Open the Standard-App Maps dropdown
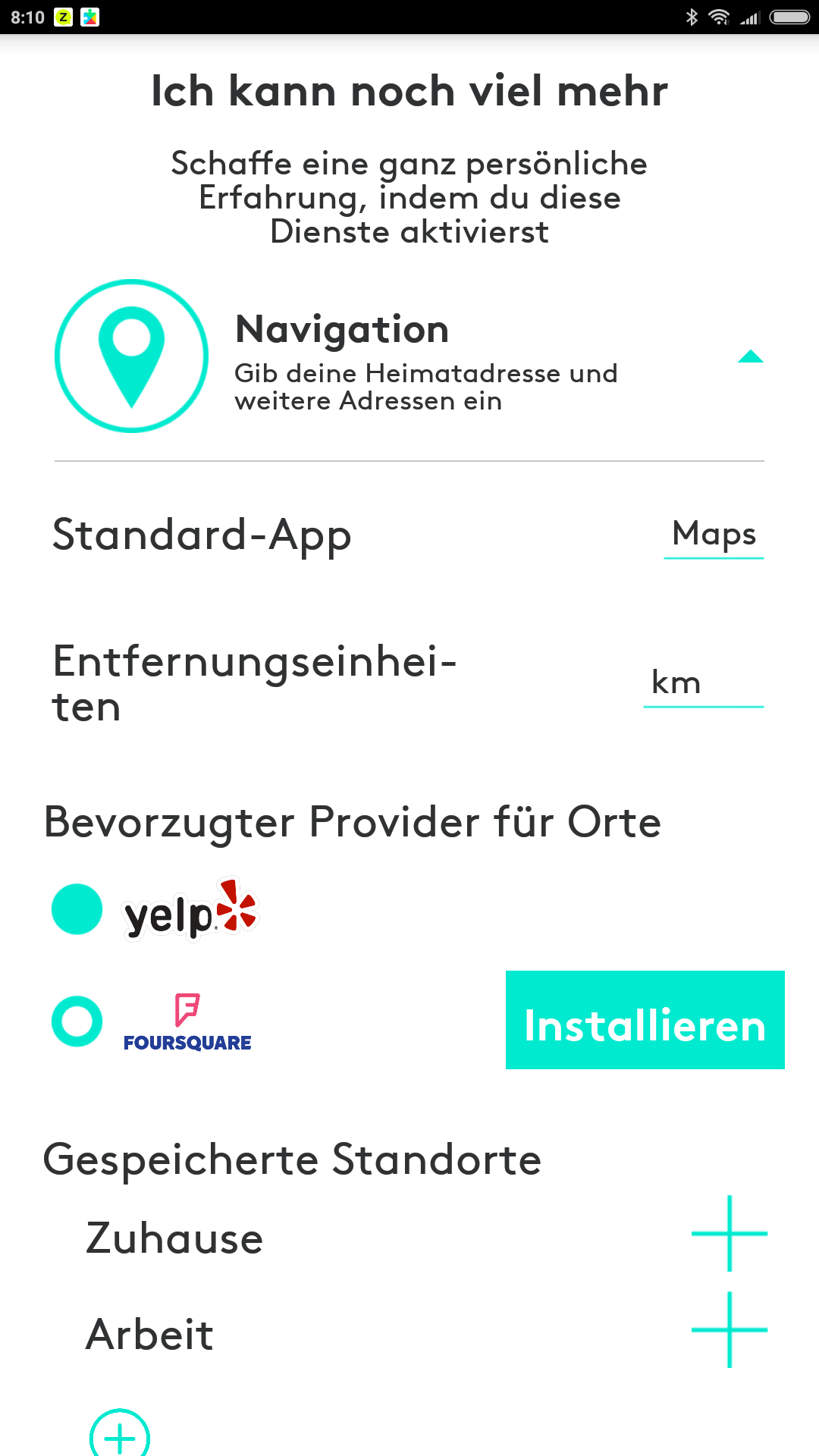The height and width of the screenshot is (1456, 819). (714, 535)
